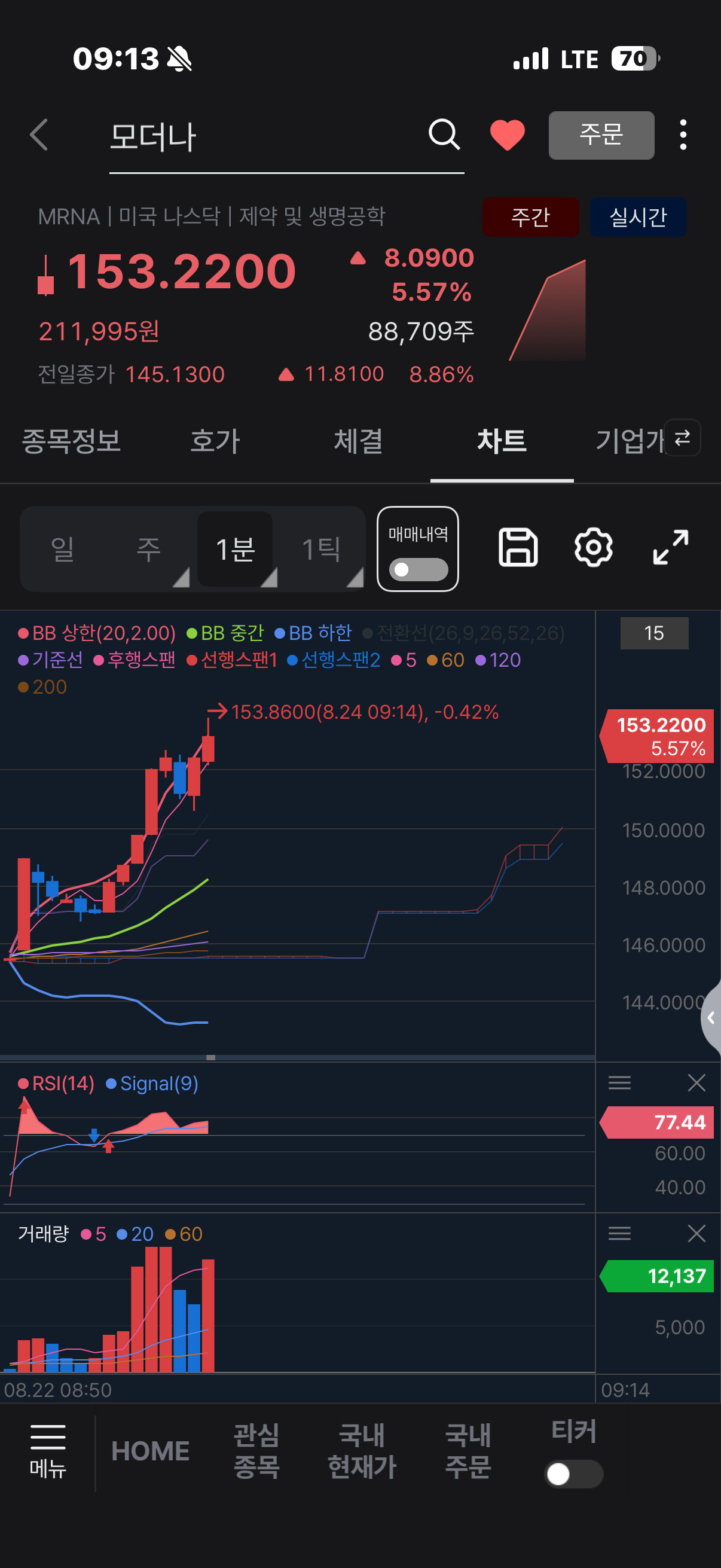721x1568 pixels.
Task: Select the 주간 button
Action: click(x=530, y=216)
